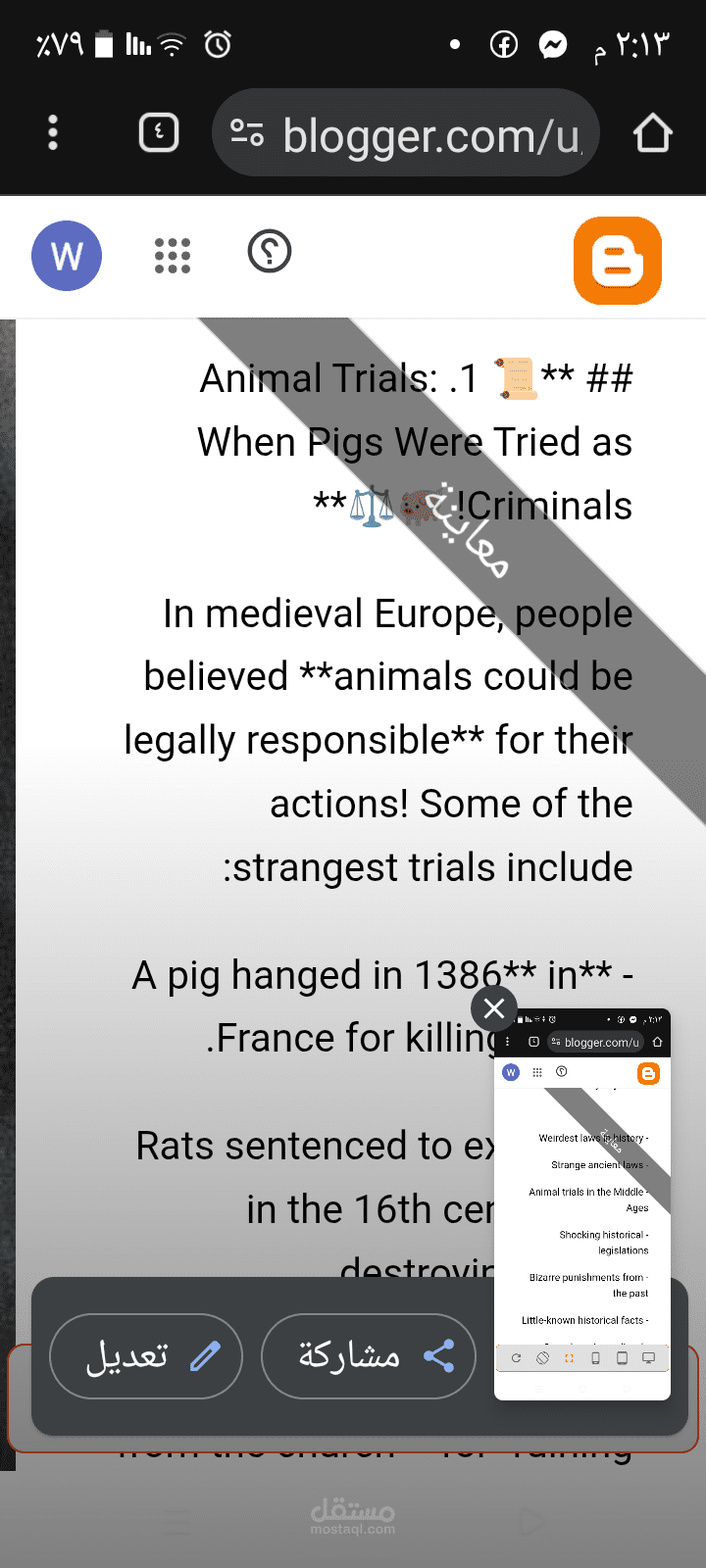The height and width of the screenshot is (1568, 706).
Task: Share the screenshot via مشاركة
Action: pyautogui.click(x=369, y=1356)
